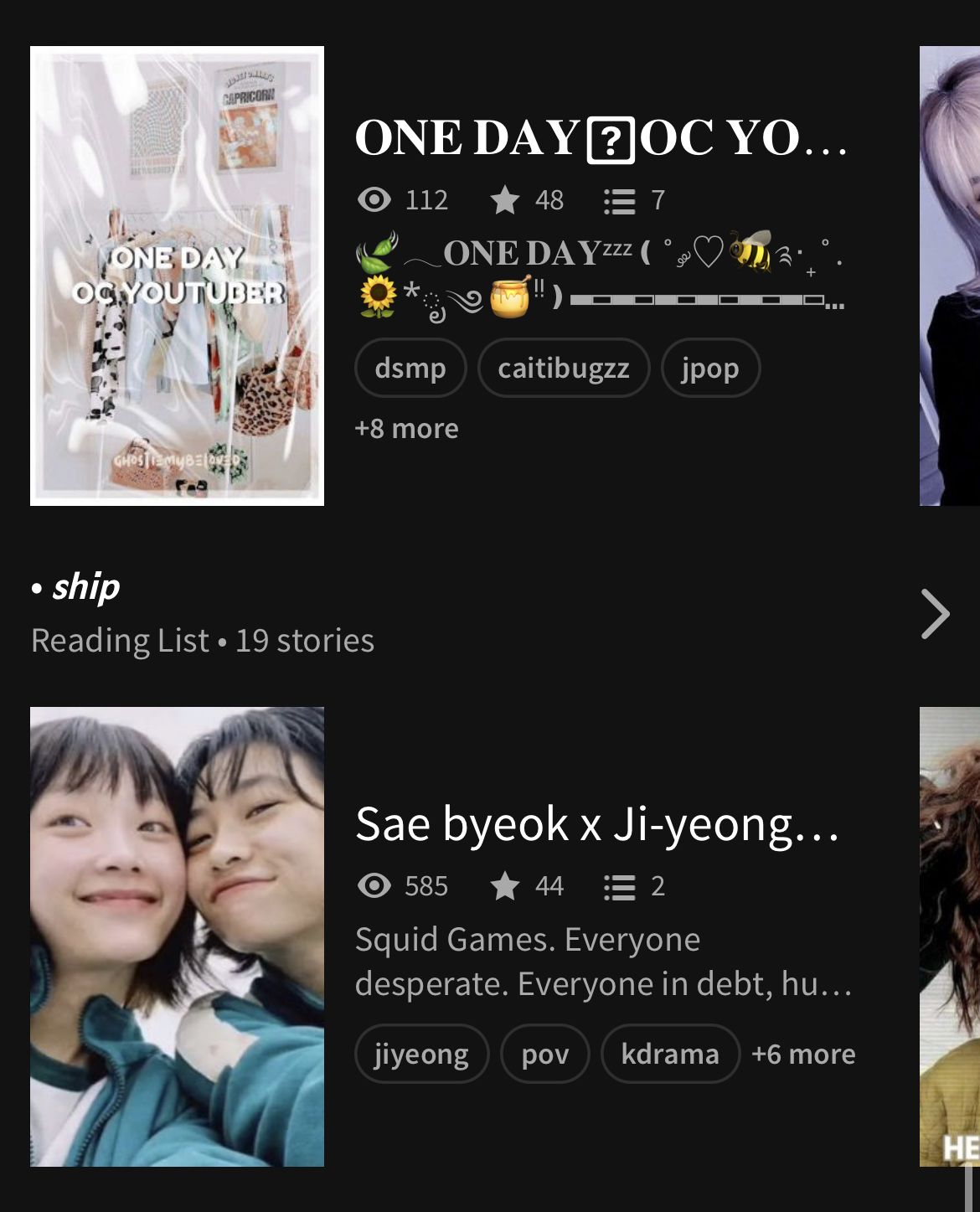Open the ship reading list title
This screenshot has width=980, height=1212.
86,587
